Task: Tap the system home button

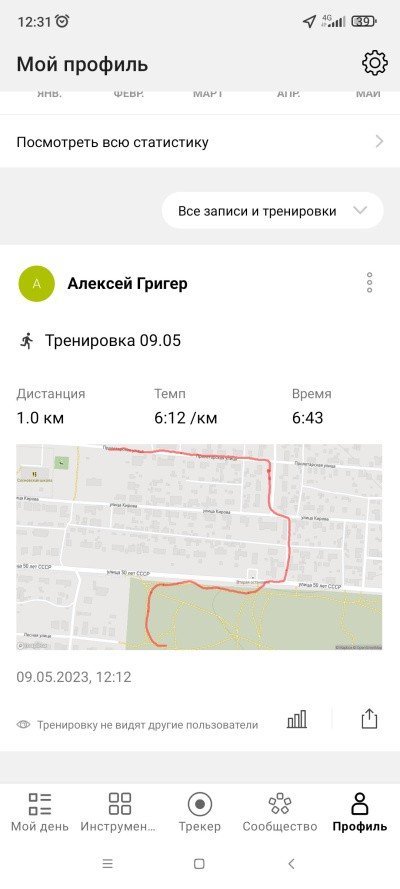Action: pyautogui.click(x=199, y=864)
